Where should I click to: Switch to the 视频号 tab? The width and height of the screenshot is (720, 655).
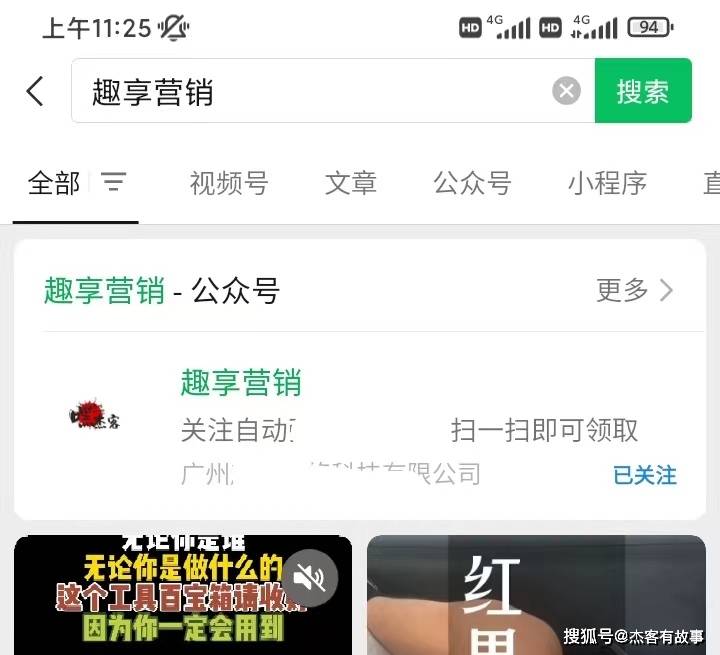pos(229,183)
